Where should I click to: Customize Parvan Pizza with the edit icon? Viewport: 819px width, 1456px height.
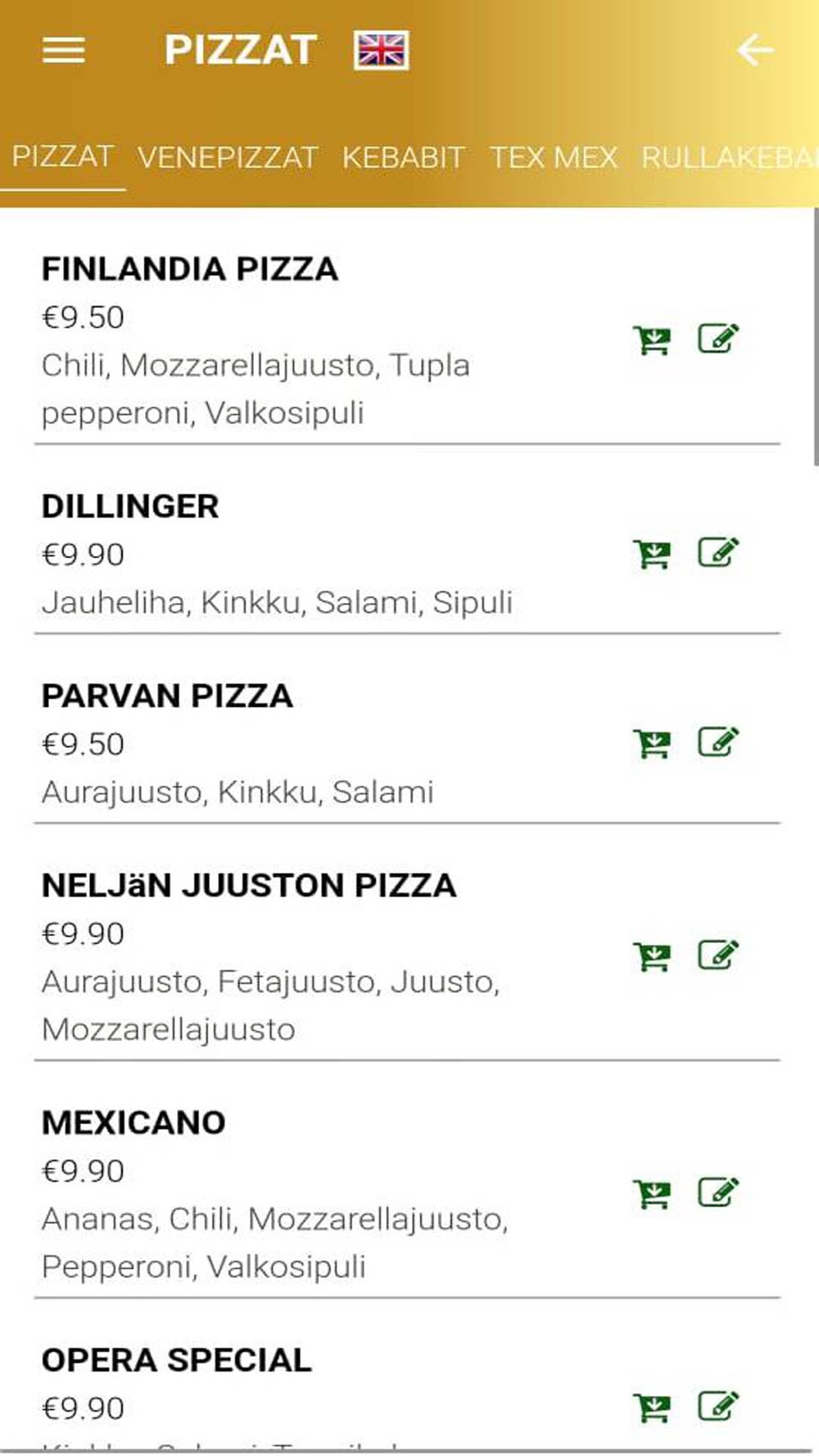718,741
